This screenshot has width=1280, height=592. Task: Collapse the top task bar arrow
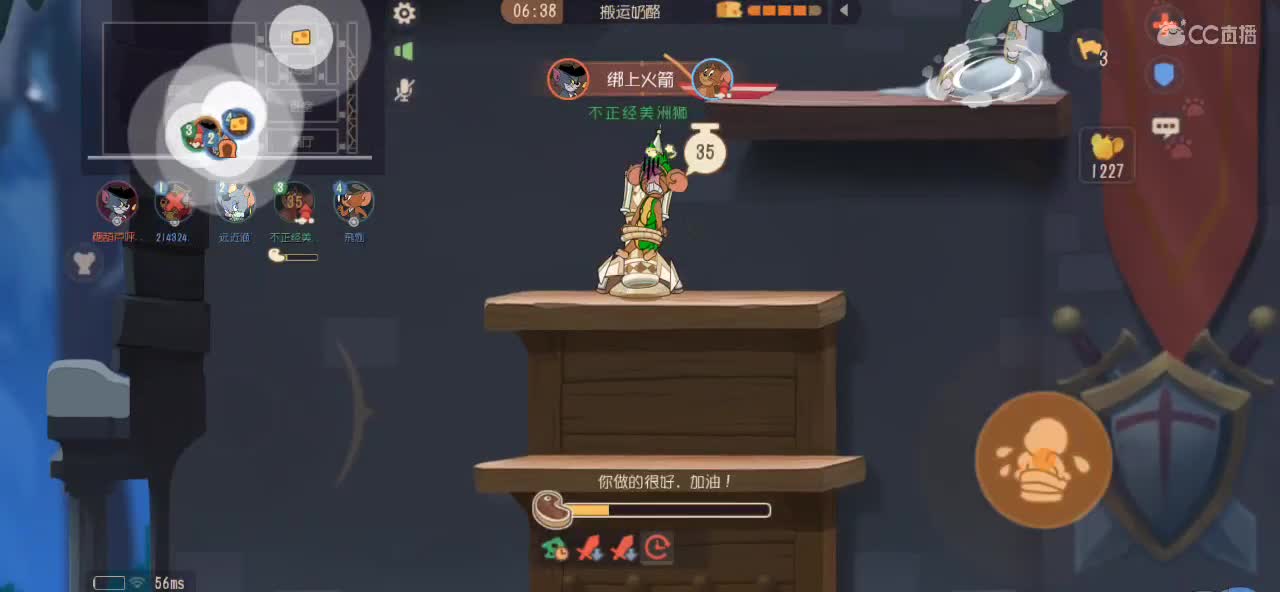[844, 11]
